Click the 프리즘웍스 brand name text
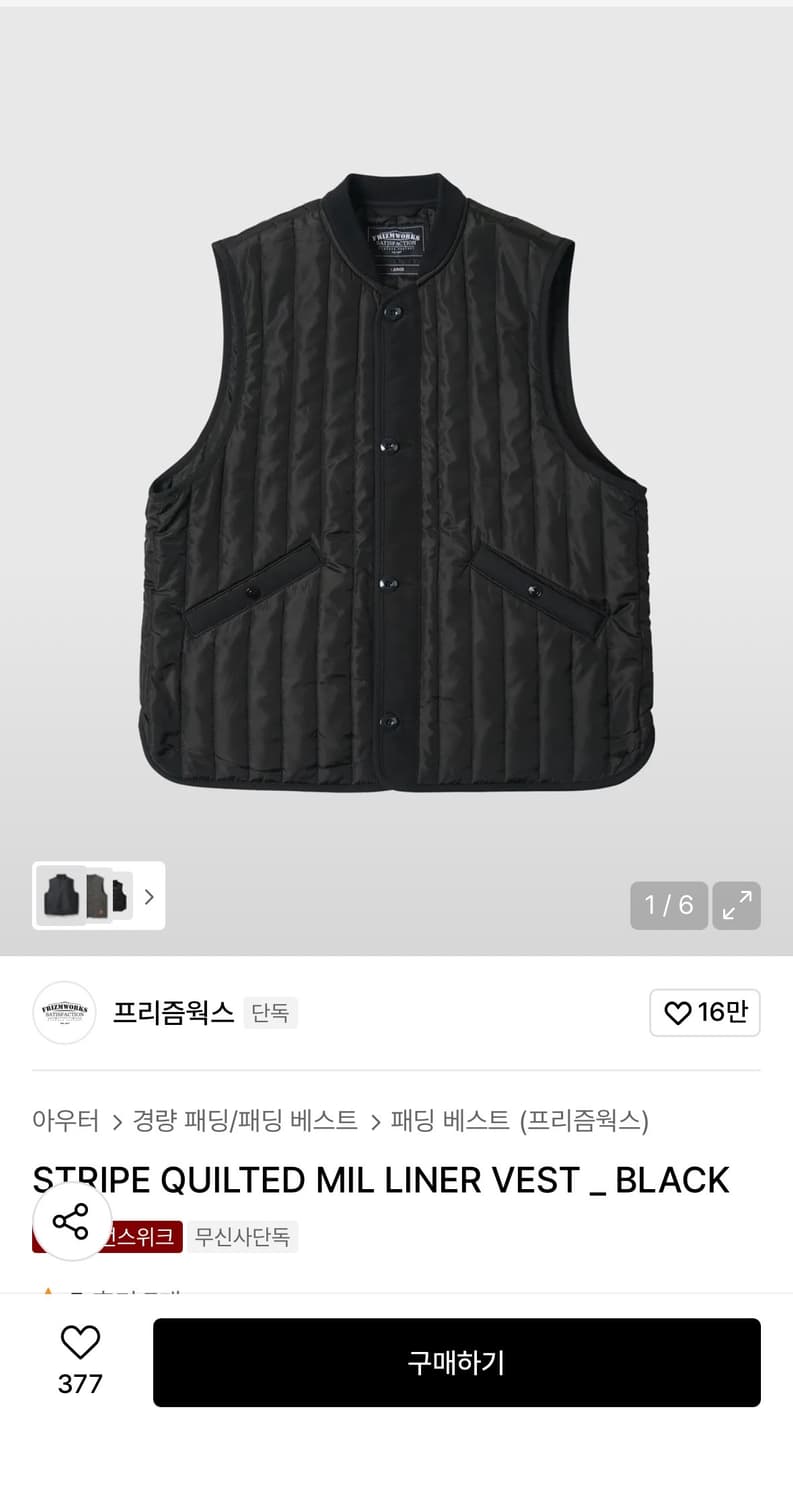 click(x=172, y=1013)
